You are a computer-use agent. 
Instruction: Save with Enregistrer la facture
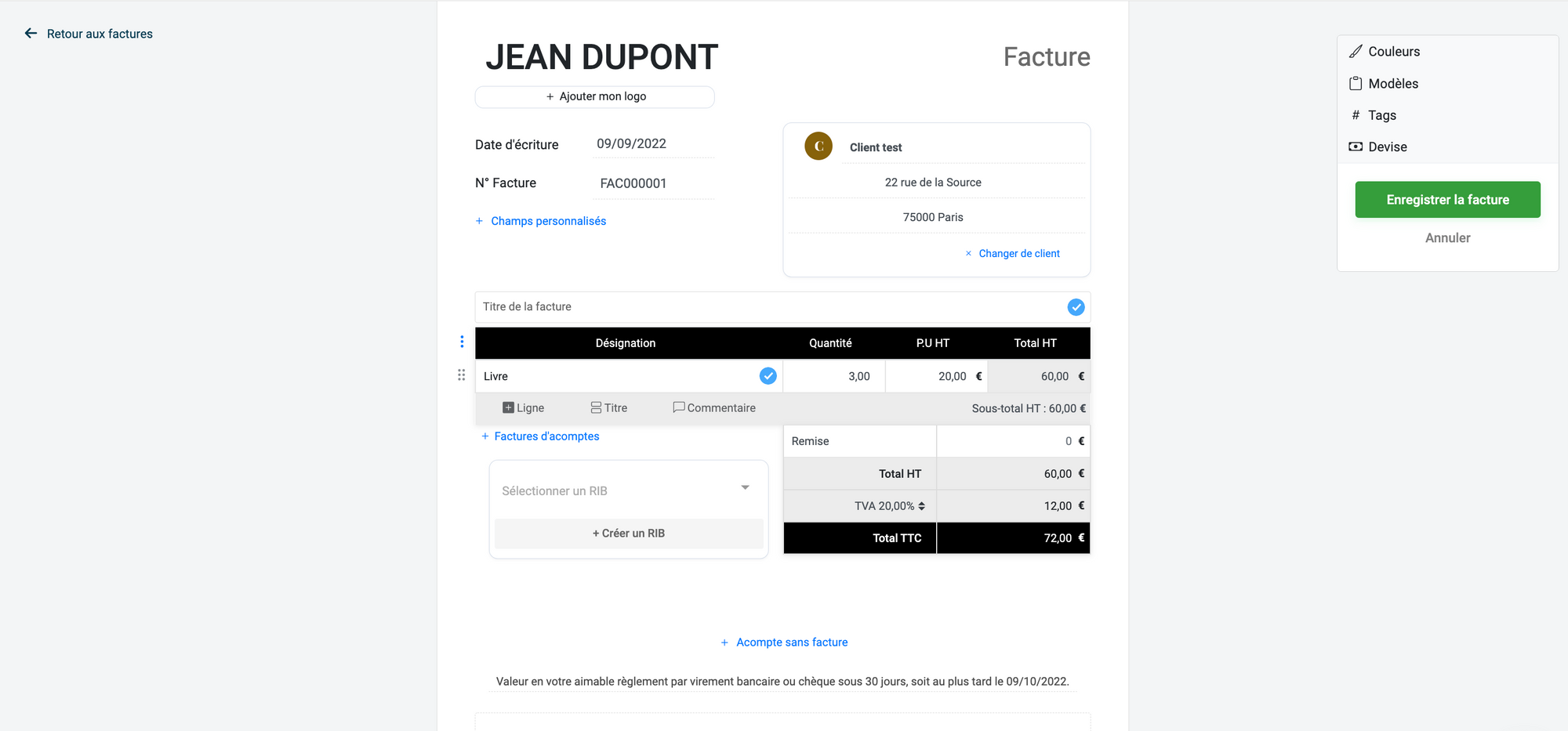coord(1447,200)
